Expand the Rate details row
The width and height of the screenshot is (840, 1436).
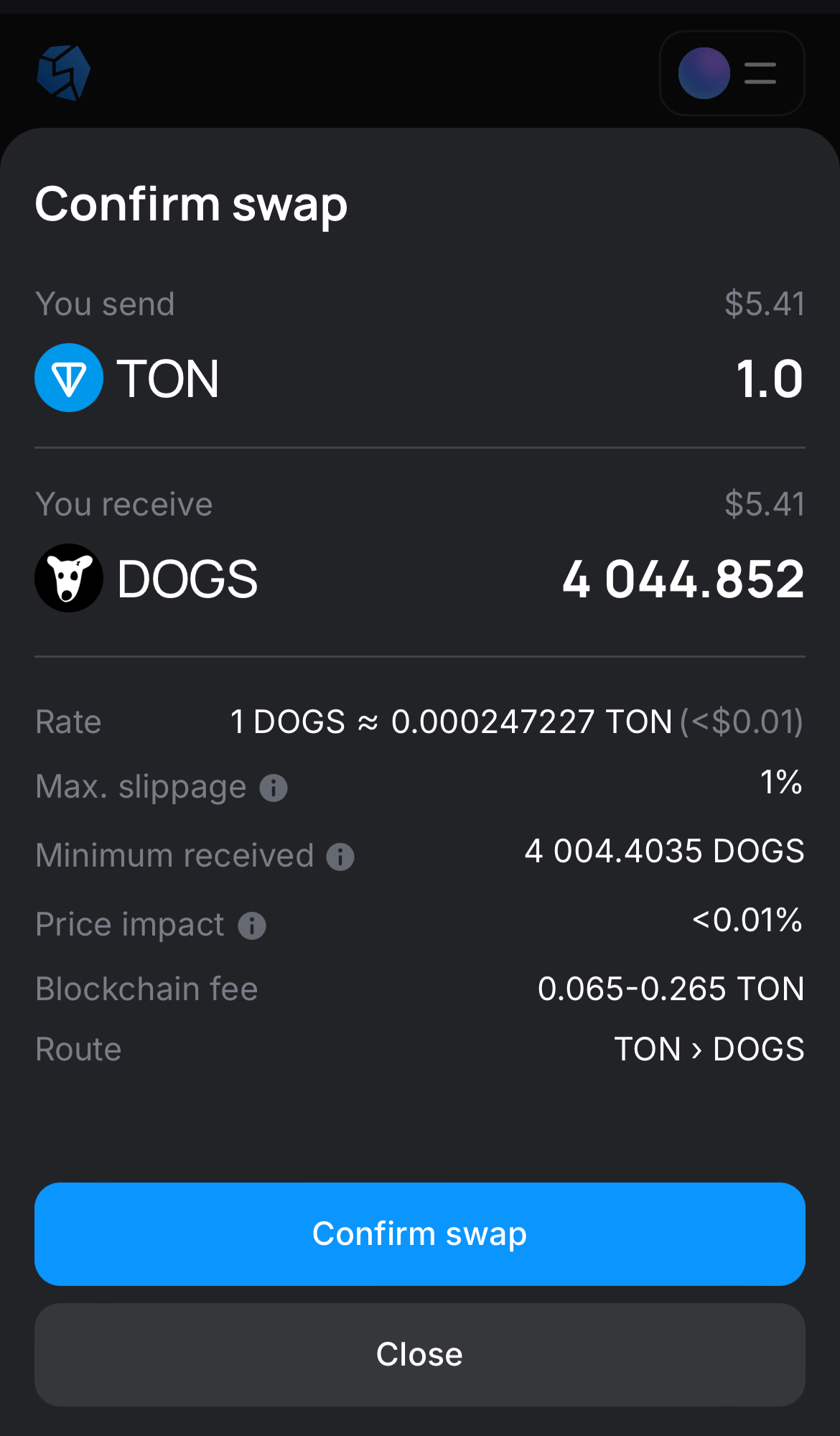click(419, 722)
